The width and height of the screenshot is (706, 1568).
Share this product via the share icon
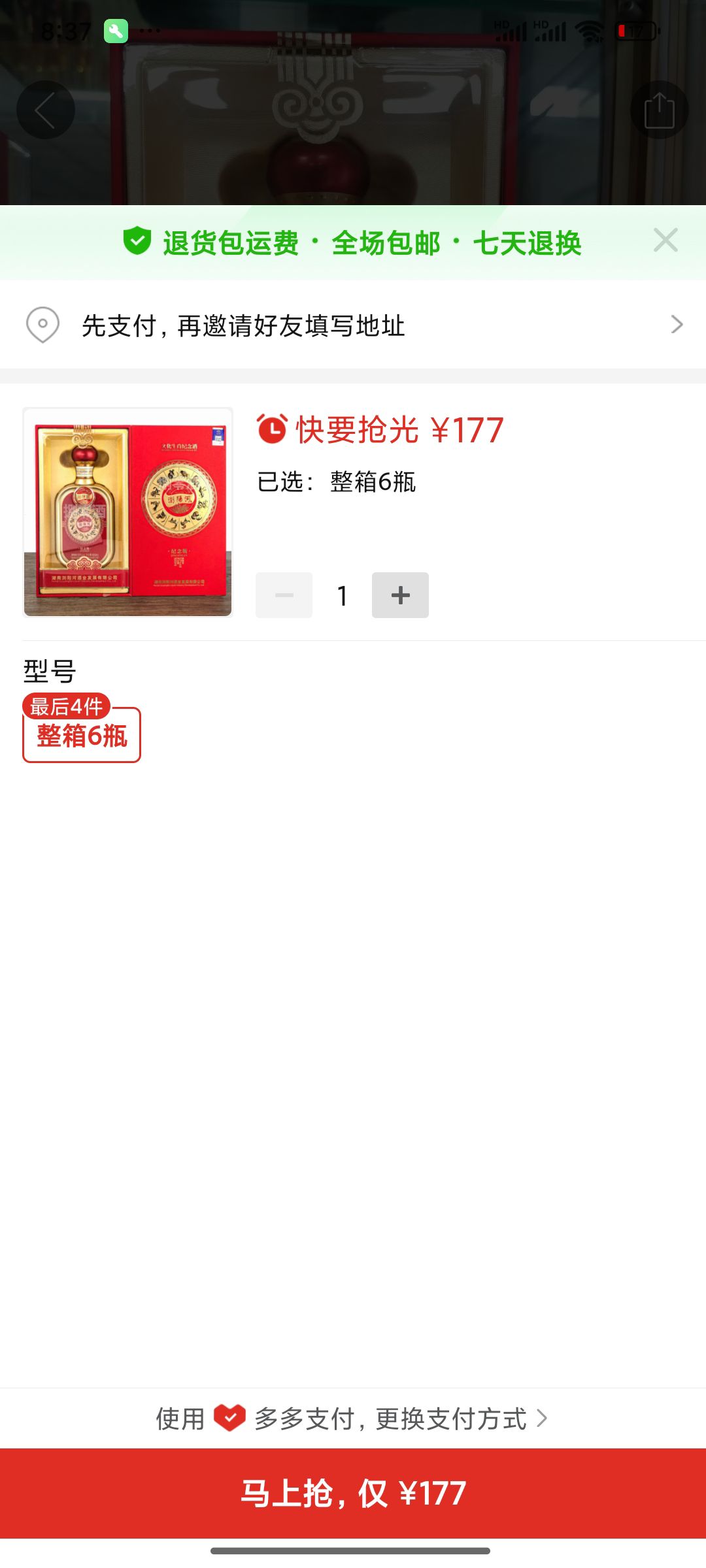click(659, 110)
